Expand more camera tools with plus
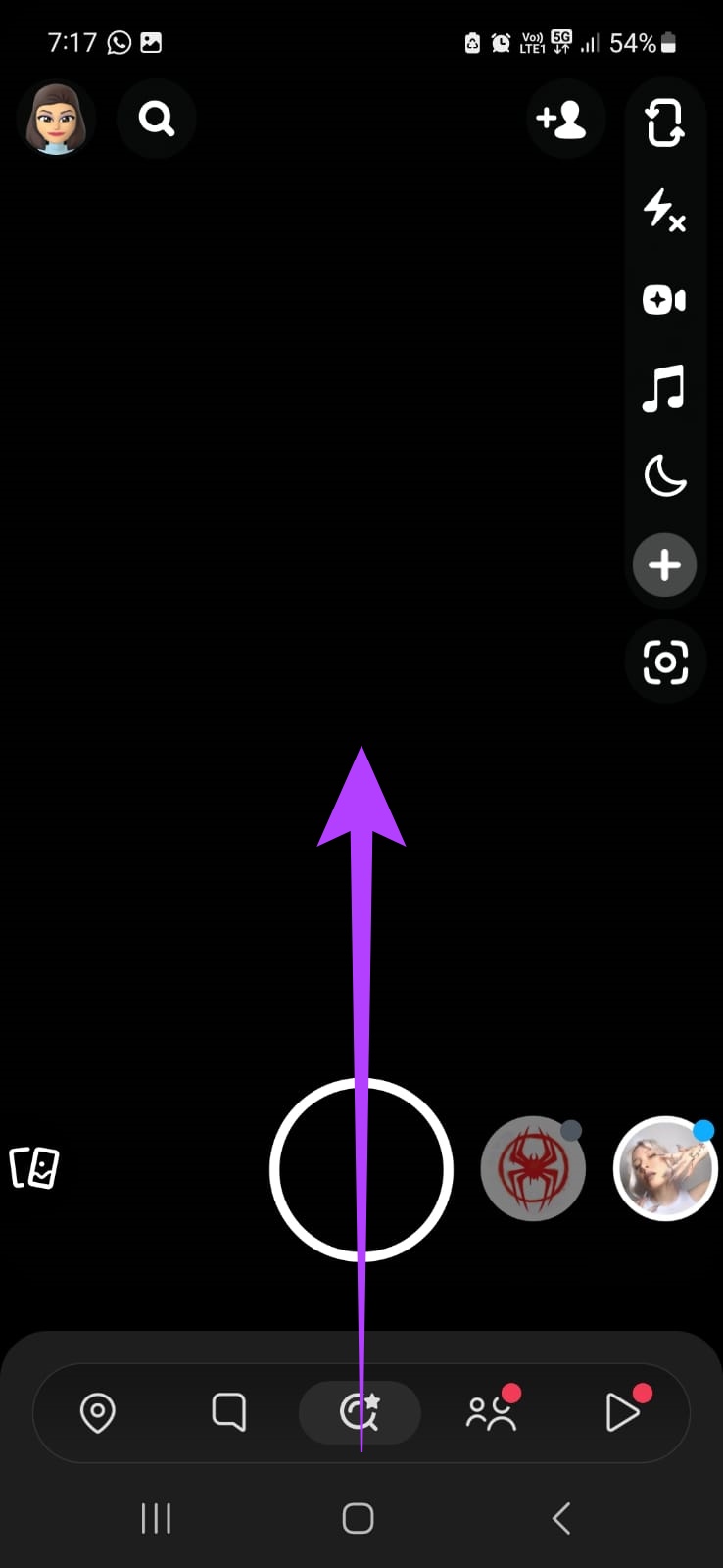 [664, 564]
